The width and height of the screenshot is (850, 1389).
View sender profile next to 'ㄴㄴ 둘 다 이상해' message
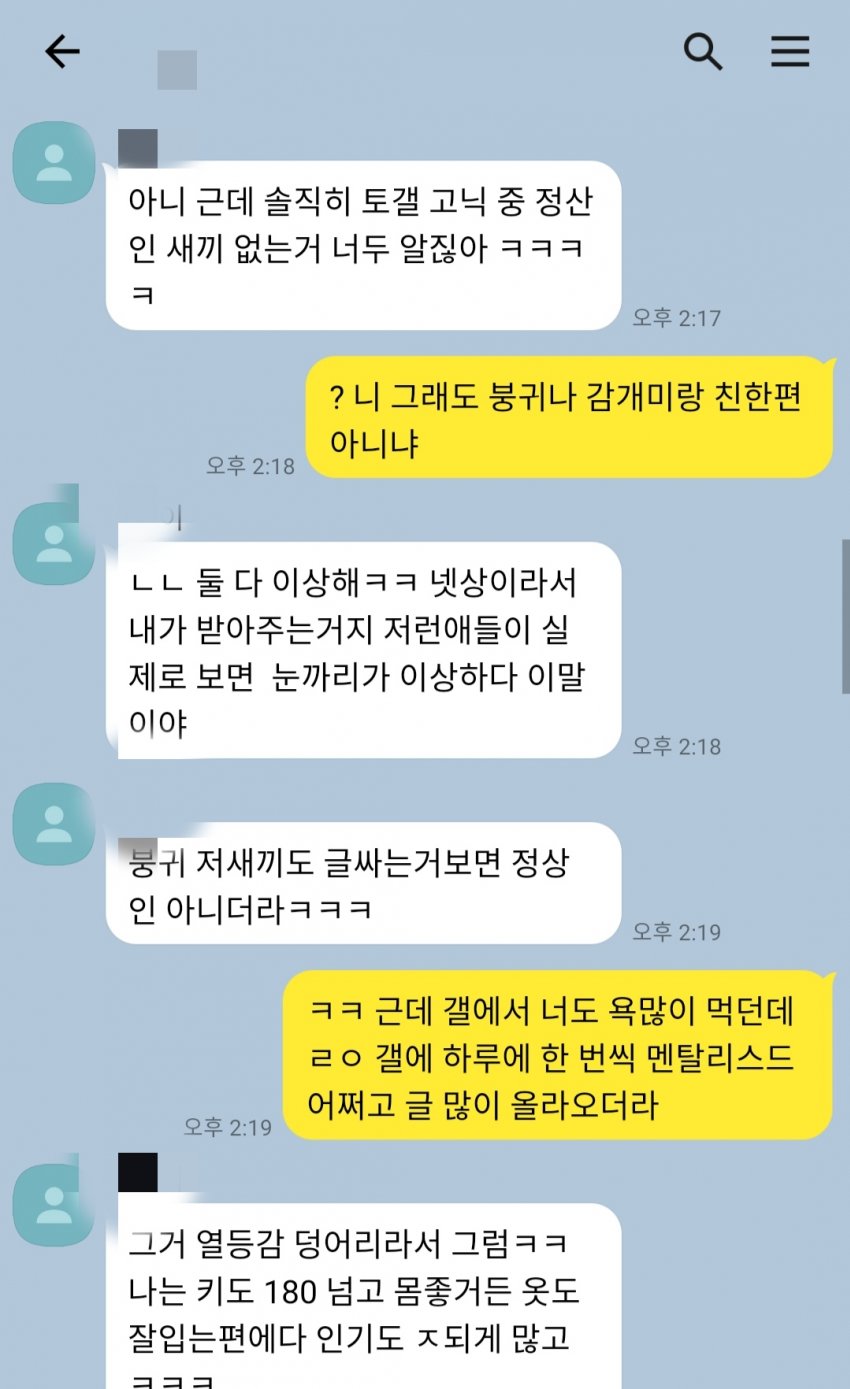pyautogui.click(x=54, y=543)
